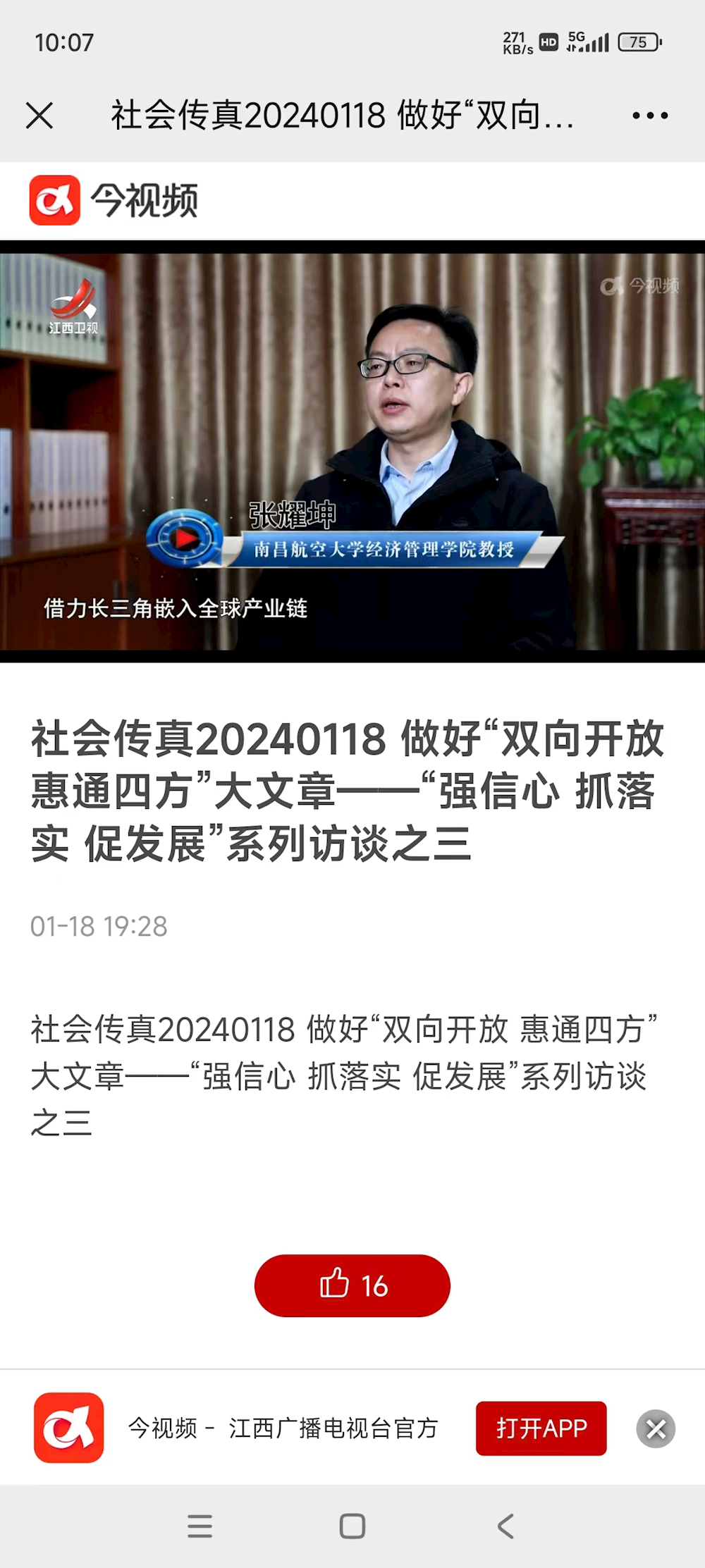The width and height of the screenshot is (705, 1568).
Task: Go back using the system back button
Action: pyautogui.click(x=505, y=1526)
